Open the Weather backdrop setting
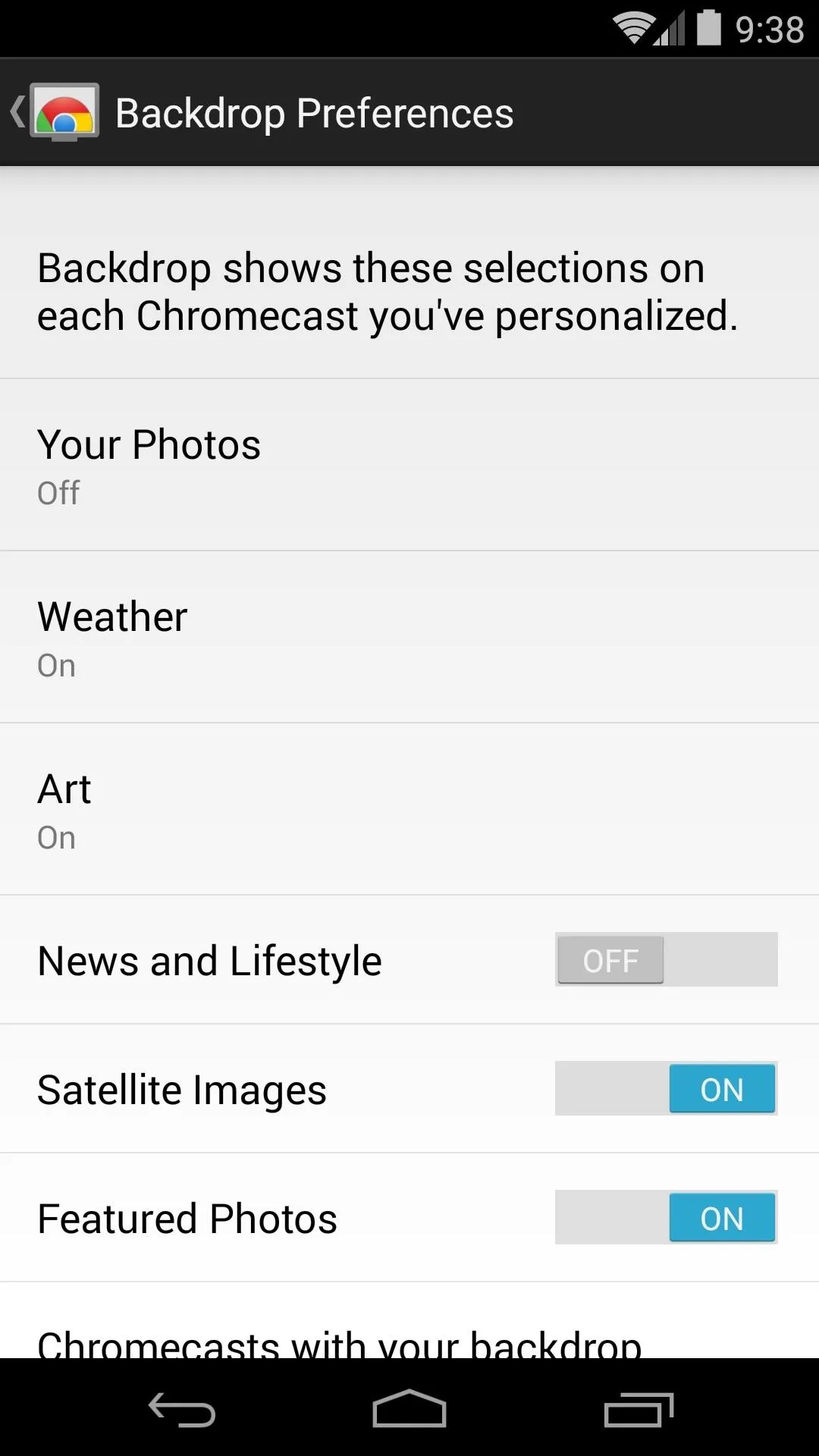 (409, 637)
